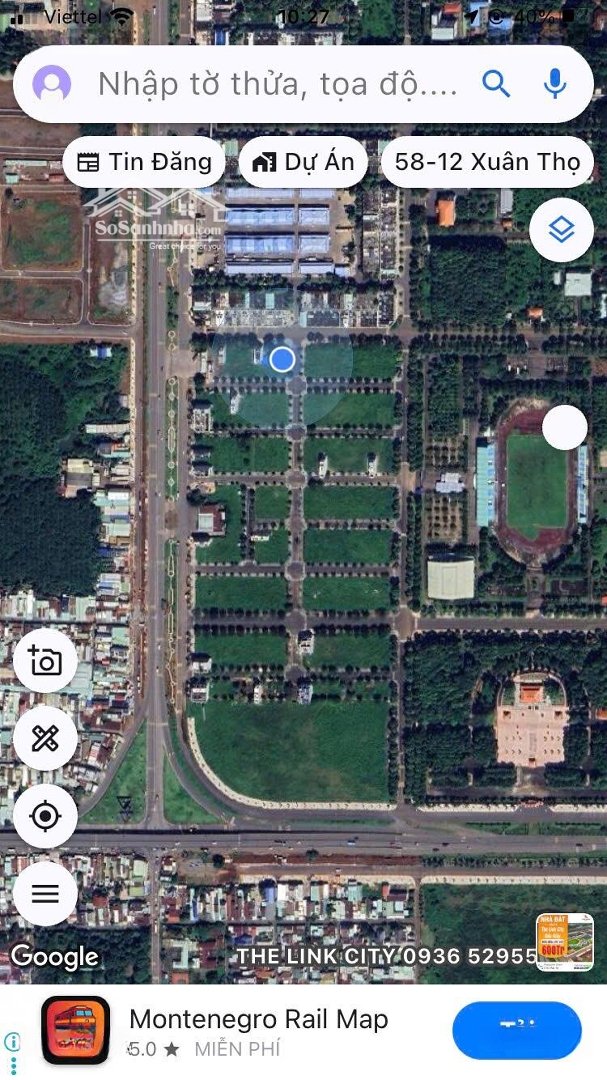This screenshot has height=1080, width=607.
Task: Center map on my current location
Action: click(x=45, y=816)
